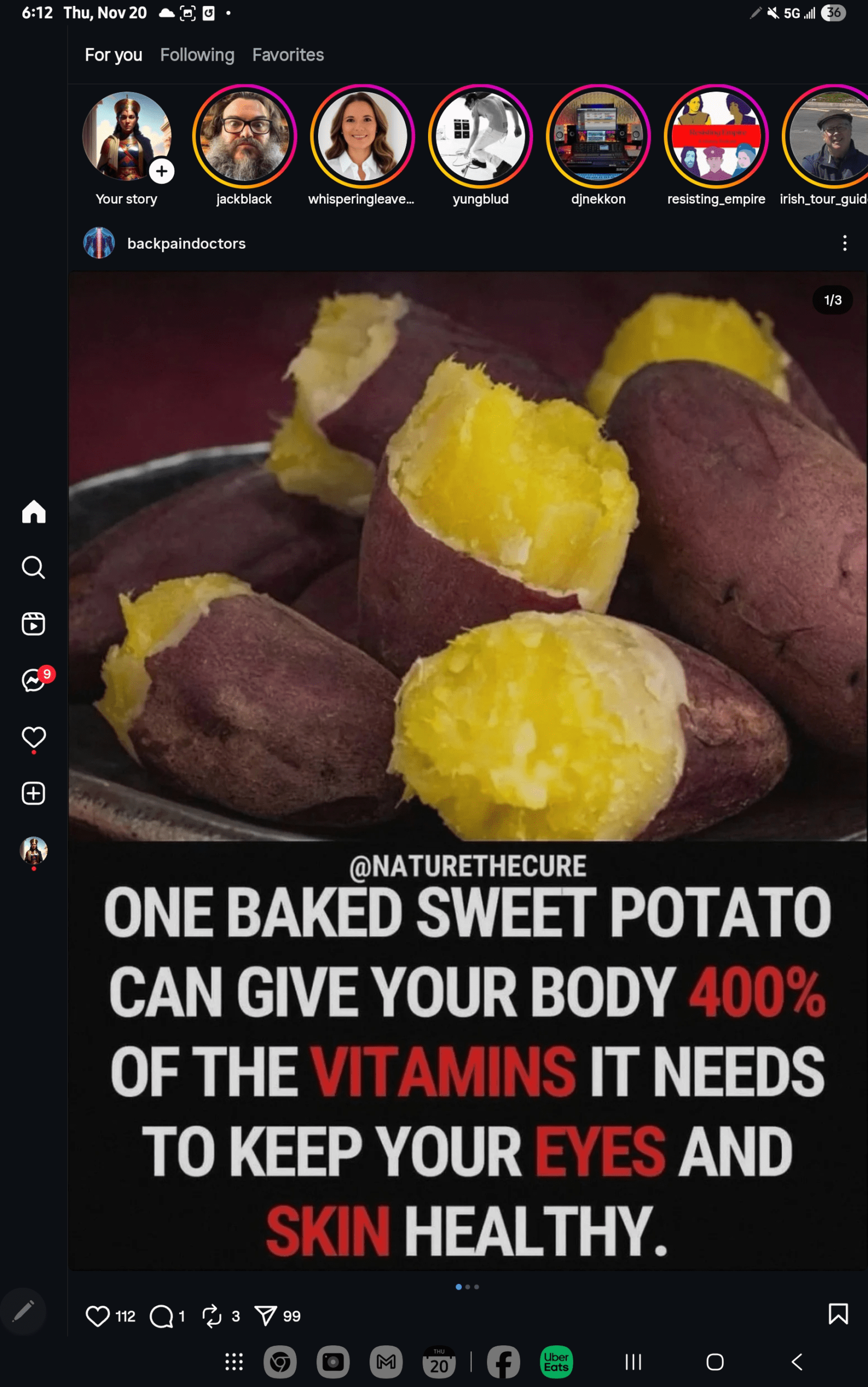Open your profile from sidebar
This screenshot has width=868, height=1387.
pyautogui.click(x=33, y=850)
